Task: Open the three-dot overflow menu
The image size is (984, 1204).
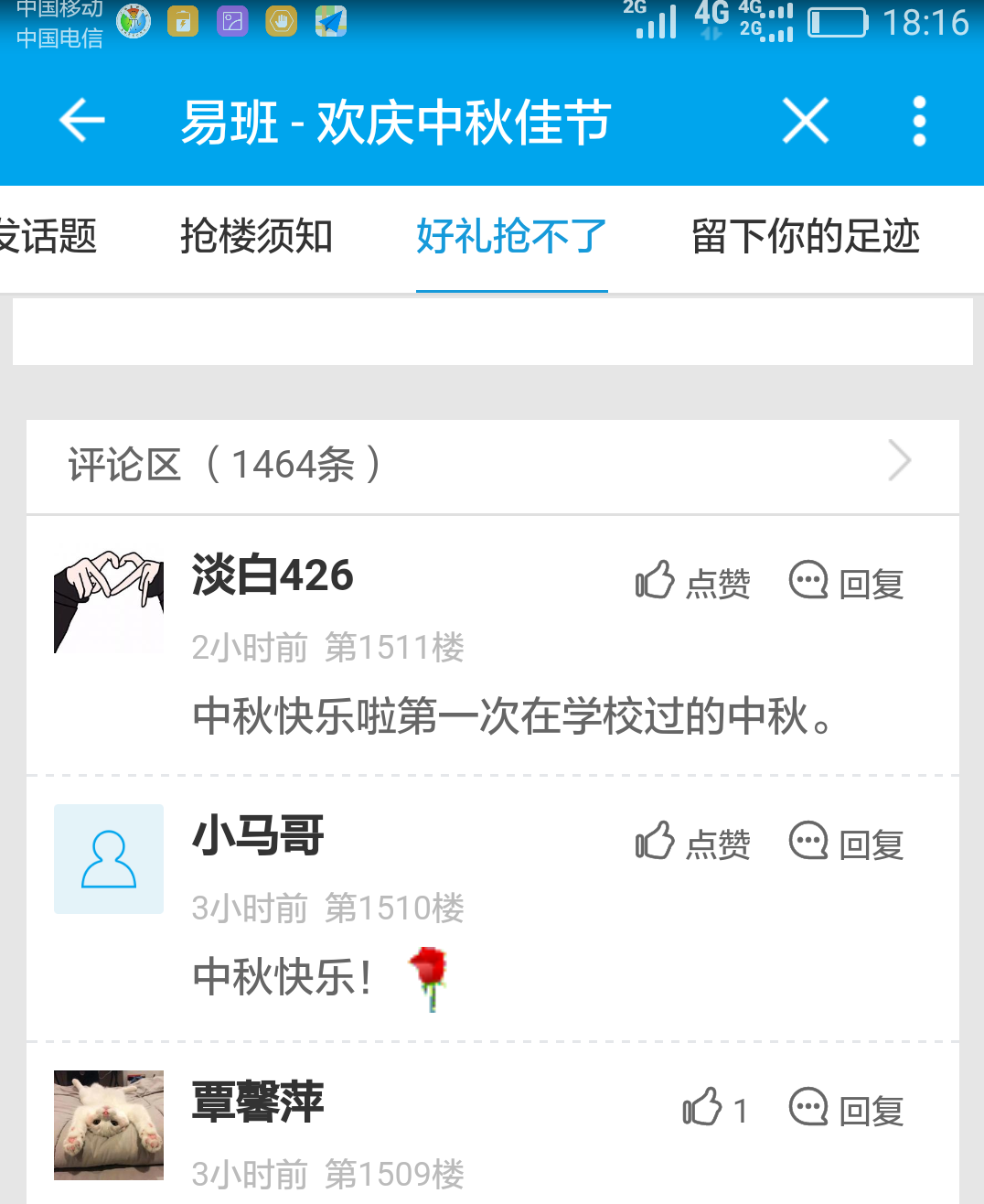Action: pos(919,121)
